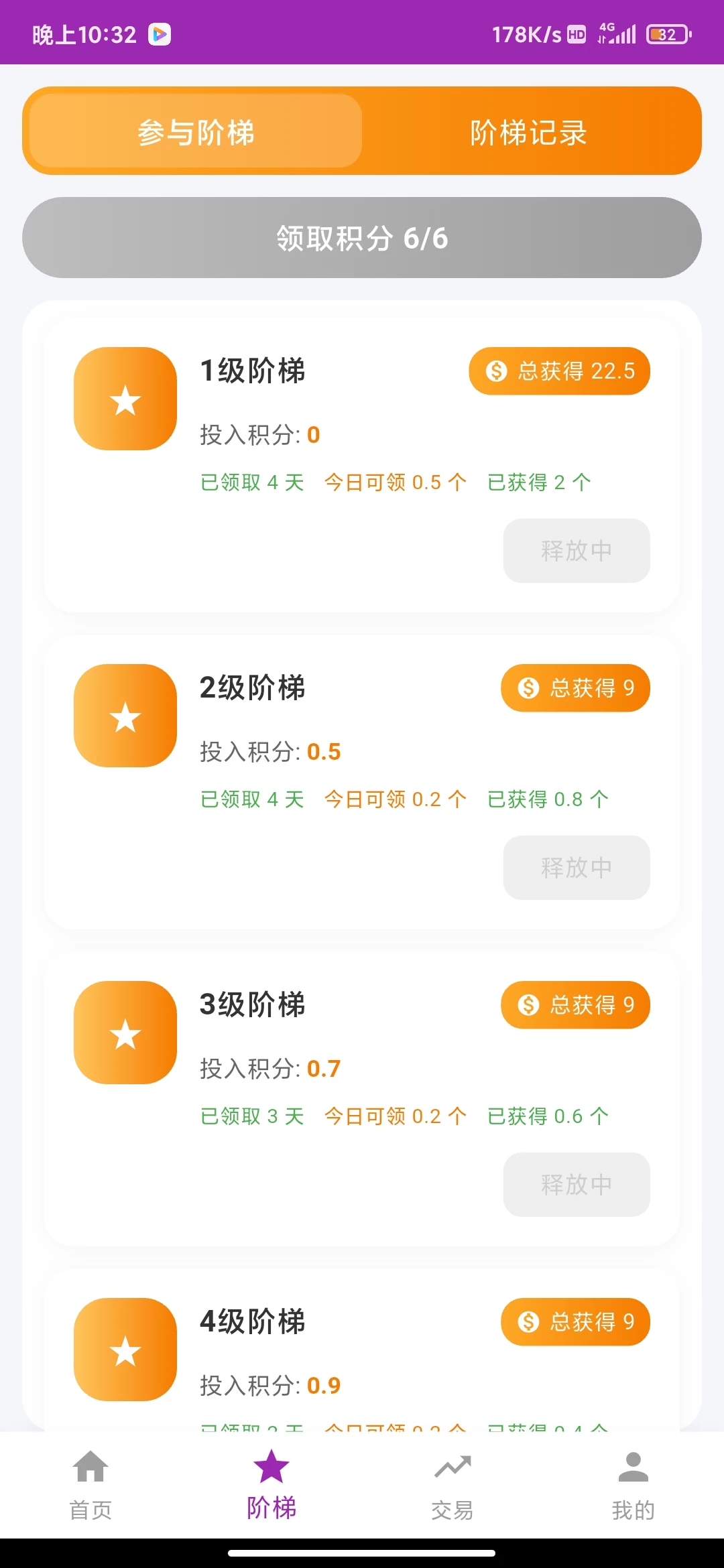Tap the 已获得 0.8 个 label on 2级阶梯
Viewport: 724px width, 1568px height.
click(546, 798)
